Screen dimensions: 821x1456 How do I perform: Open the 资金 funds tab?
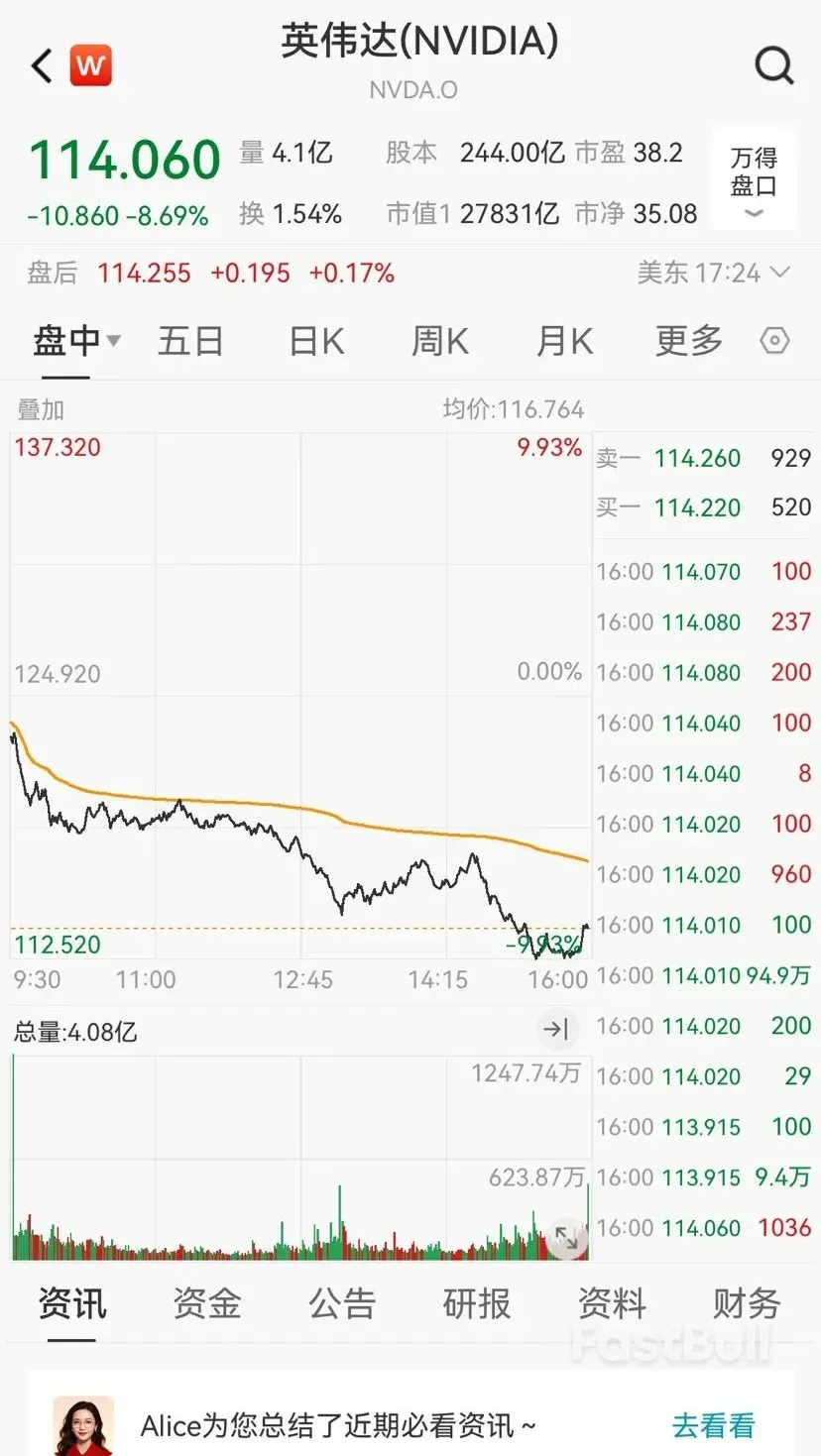pyautogui.click(x=207, y=1304)
